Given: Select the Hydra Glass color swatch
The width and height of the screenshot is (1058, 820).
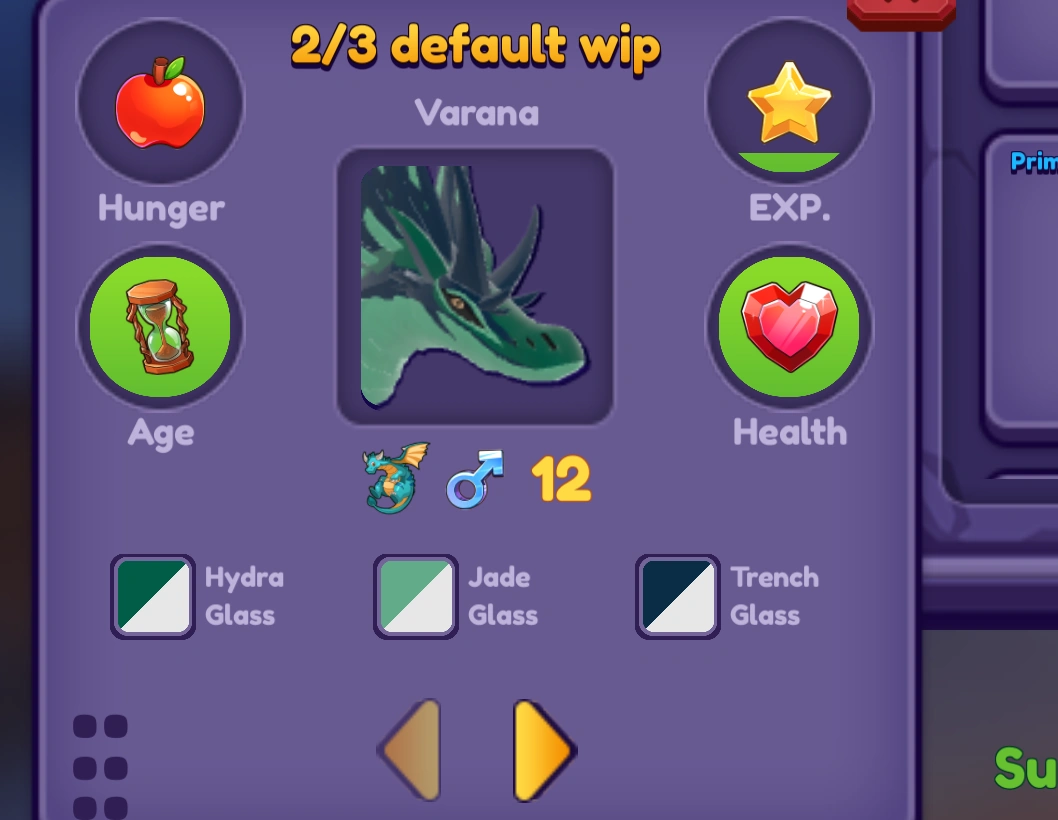Looking at the screenshot, I should [x=153, y=597].
